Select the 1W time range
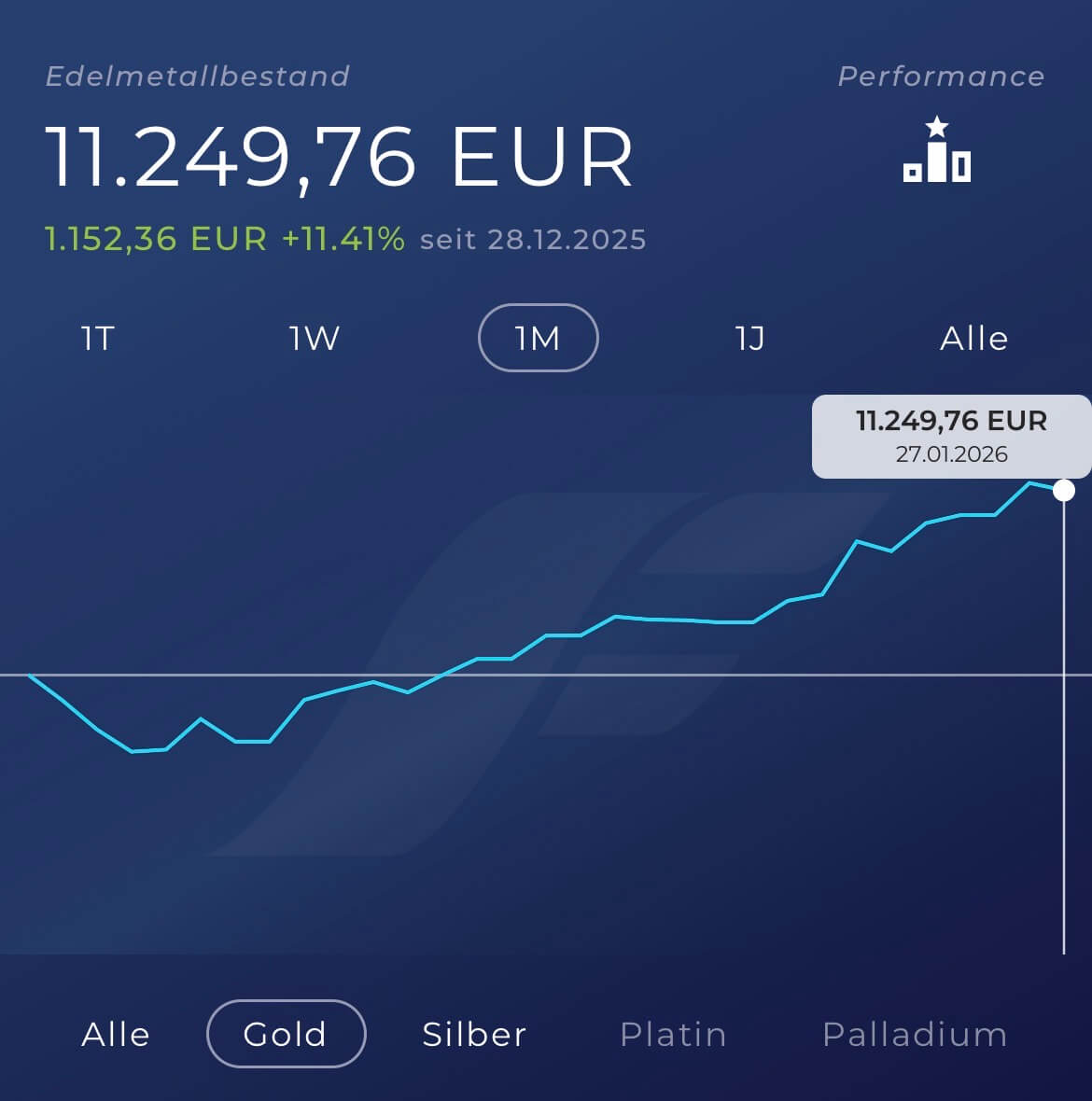Viewport: 1092px width, 1101px height. click(x=315, y=338)
